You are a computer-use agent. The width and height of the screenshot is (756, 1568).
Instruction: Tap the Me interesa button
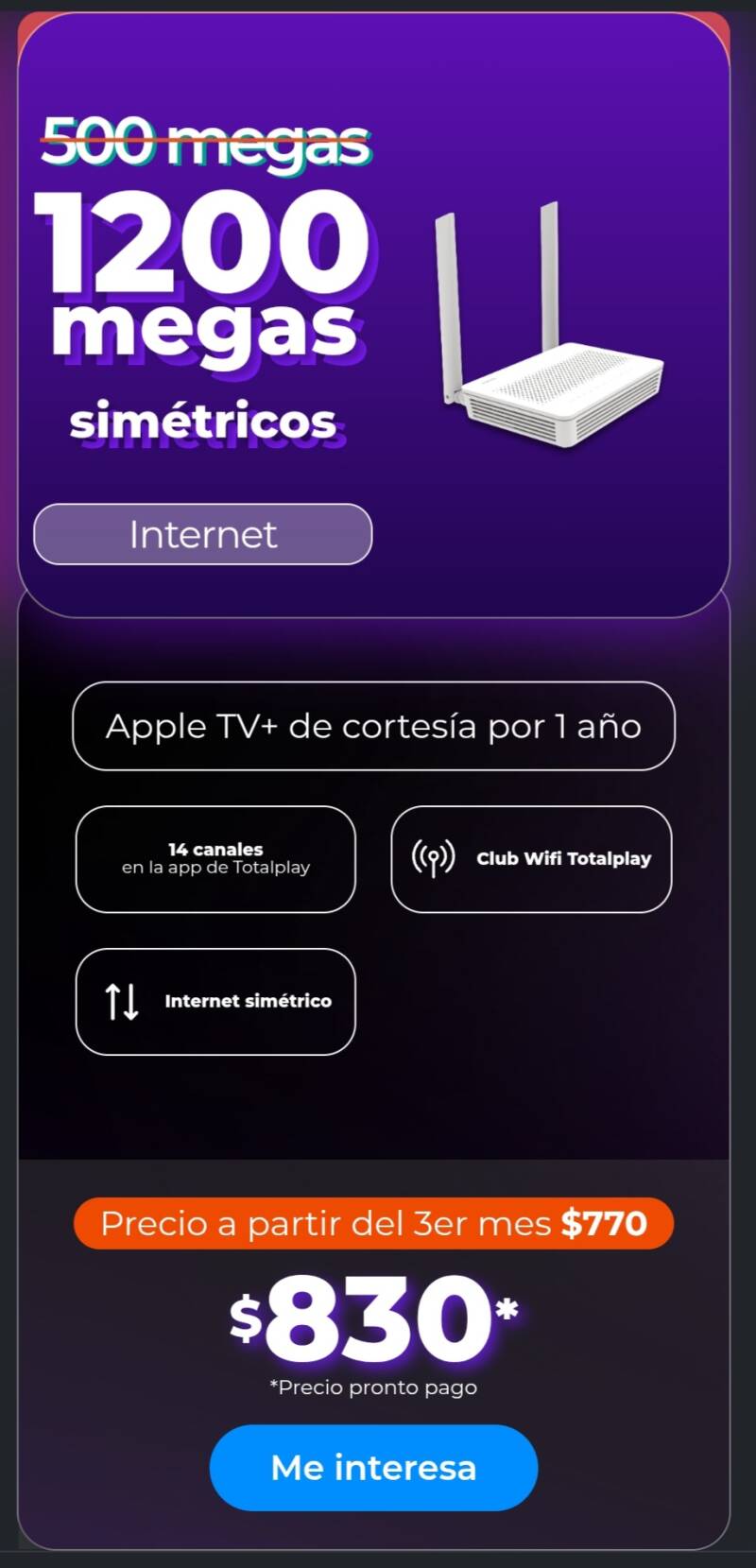click(x=373, y=1467)
